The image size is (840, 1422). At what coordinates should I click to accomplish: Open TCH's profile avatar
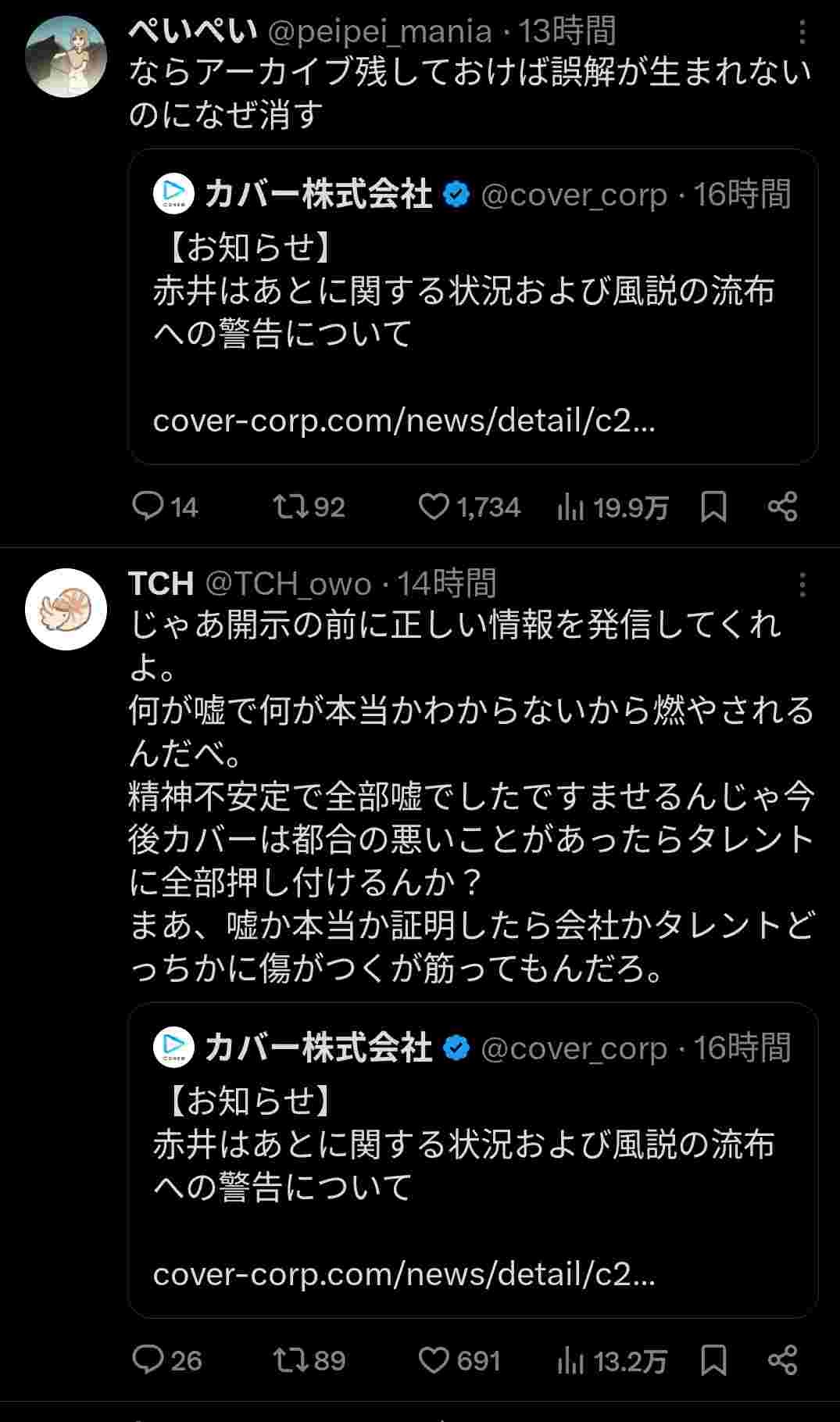tap(66, 609)
